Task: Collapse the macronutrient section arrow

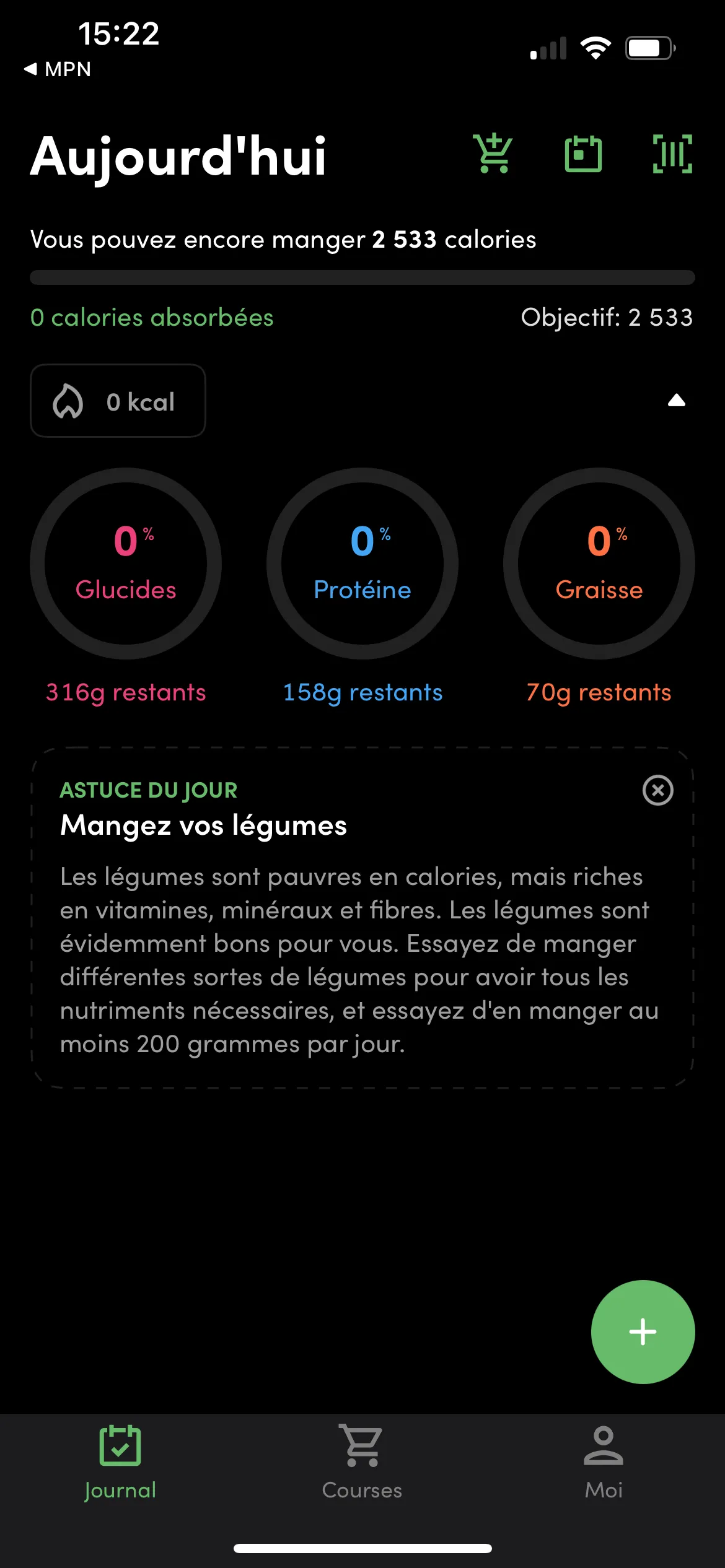Action: pyautogui.click(x=676, y=401)
